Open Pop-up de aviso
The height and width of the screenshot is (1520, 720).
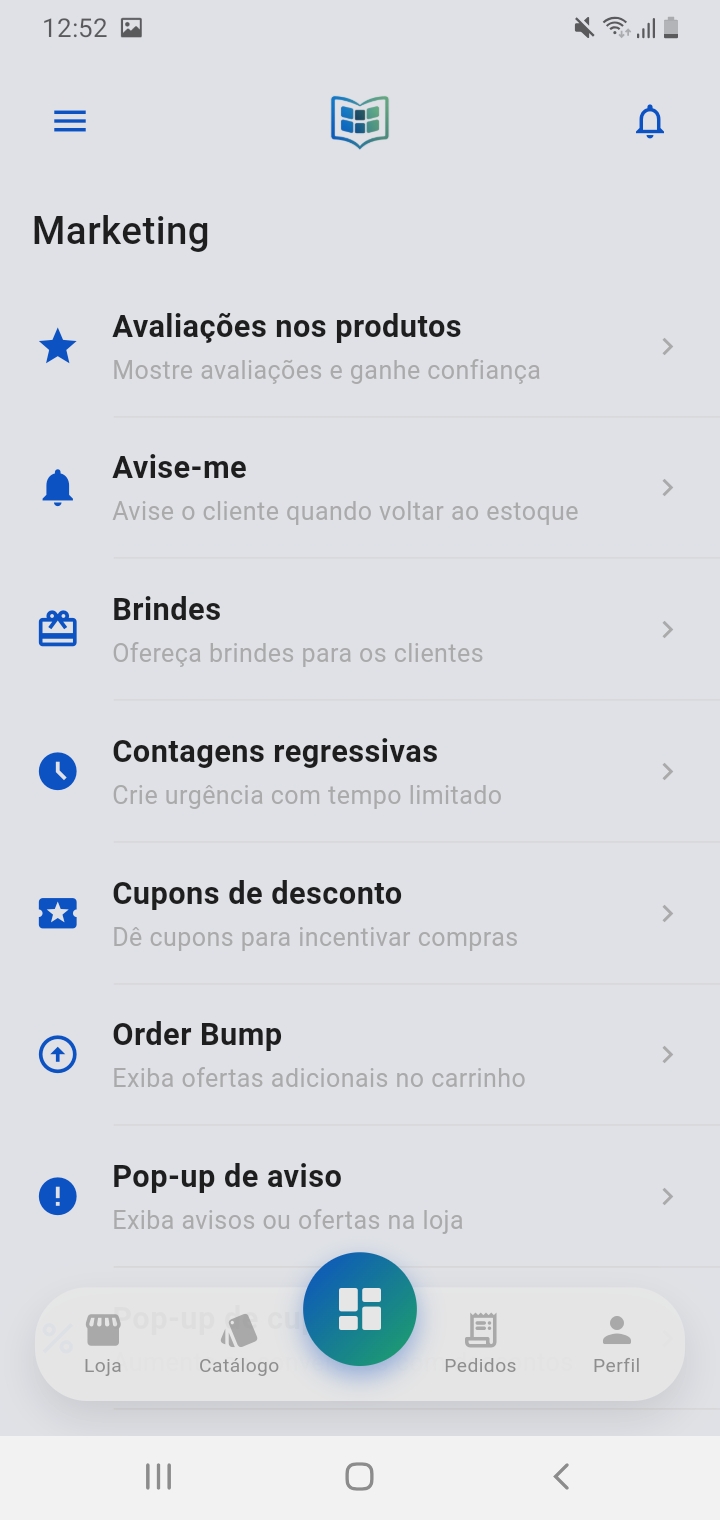coord(360,1197)
